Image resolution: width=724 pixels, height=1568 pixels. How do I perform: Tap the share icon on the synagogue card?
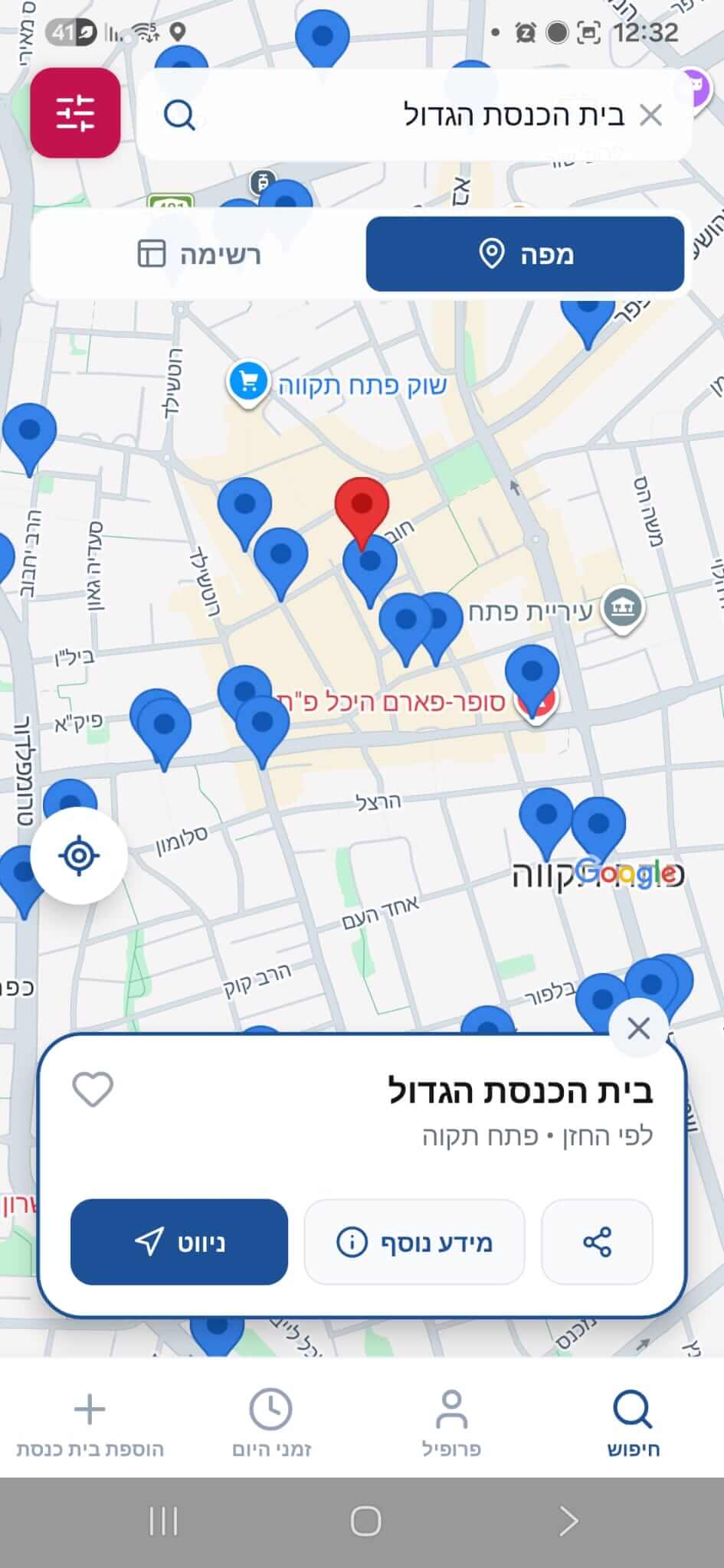[598, 1240]
